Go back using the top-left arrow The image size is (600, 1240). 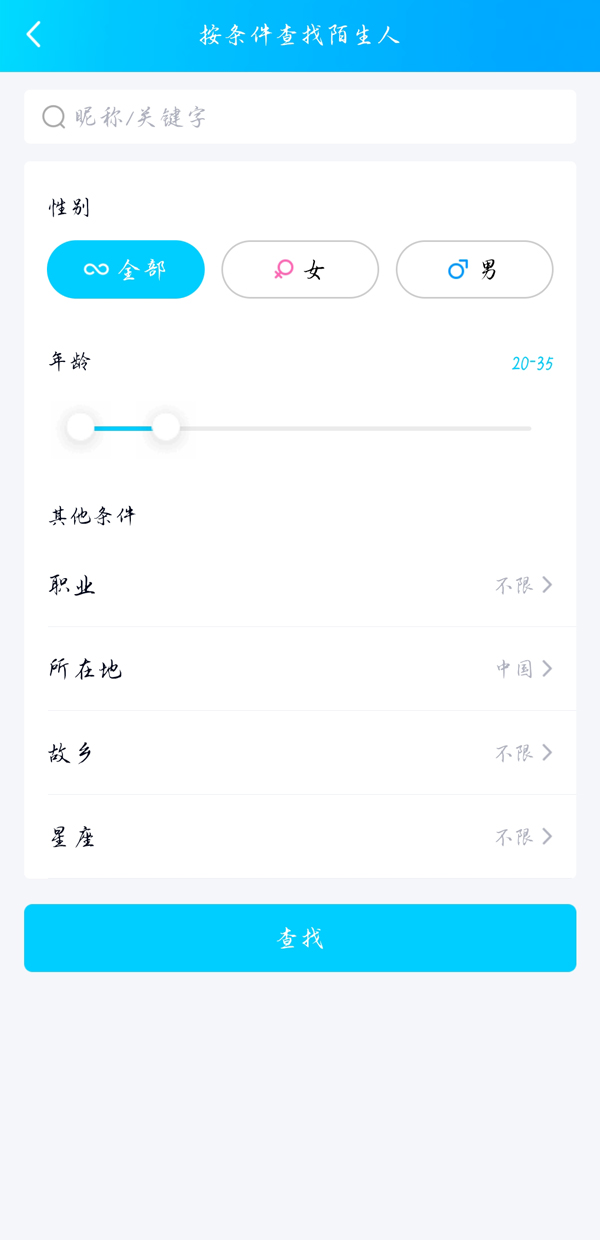tap(34, 35)
